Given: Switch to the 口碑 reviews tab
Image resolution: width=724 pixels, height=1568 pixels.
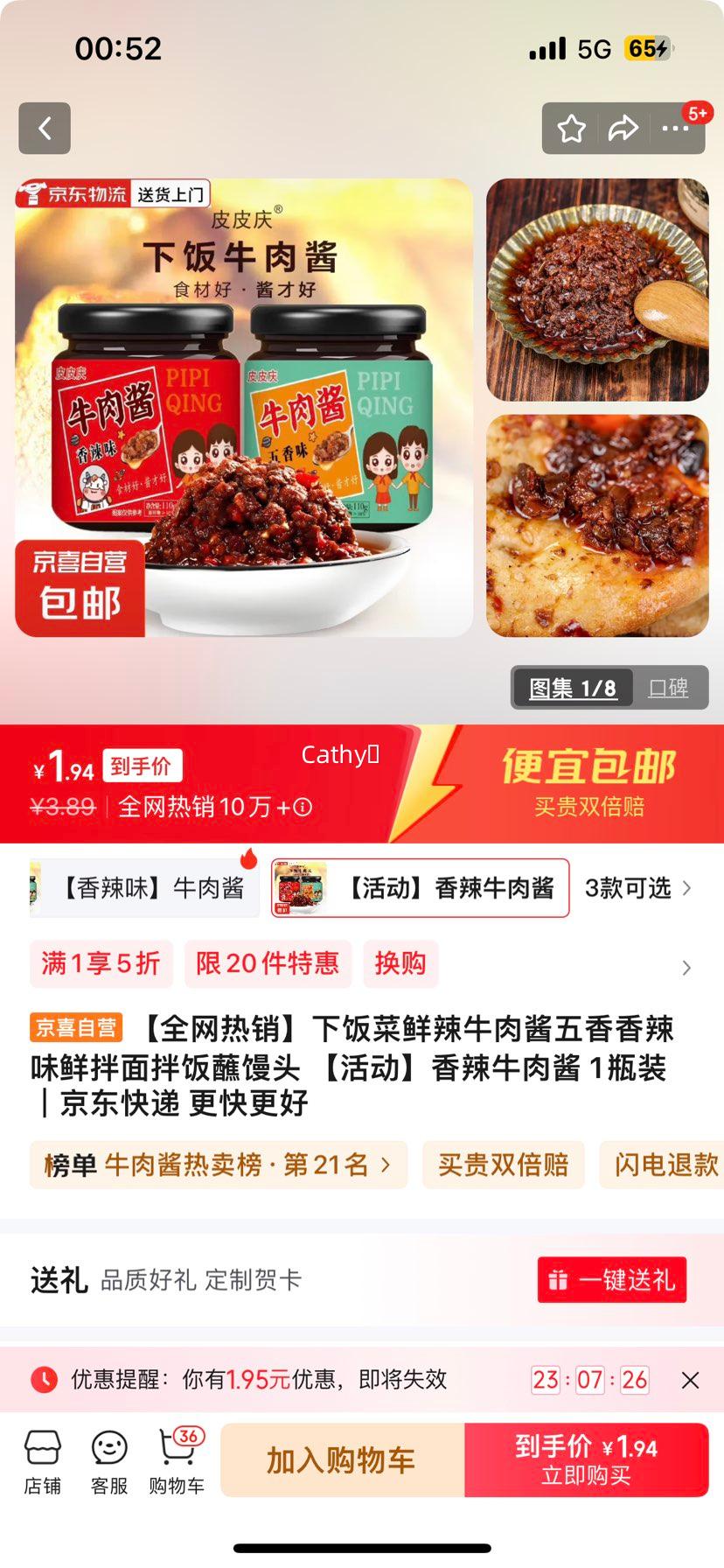Looking at the screenshot, I should click(671, 688).
